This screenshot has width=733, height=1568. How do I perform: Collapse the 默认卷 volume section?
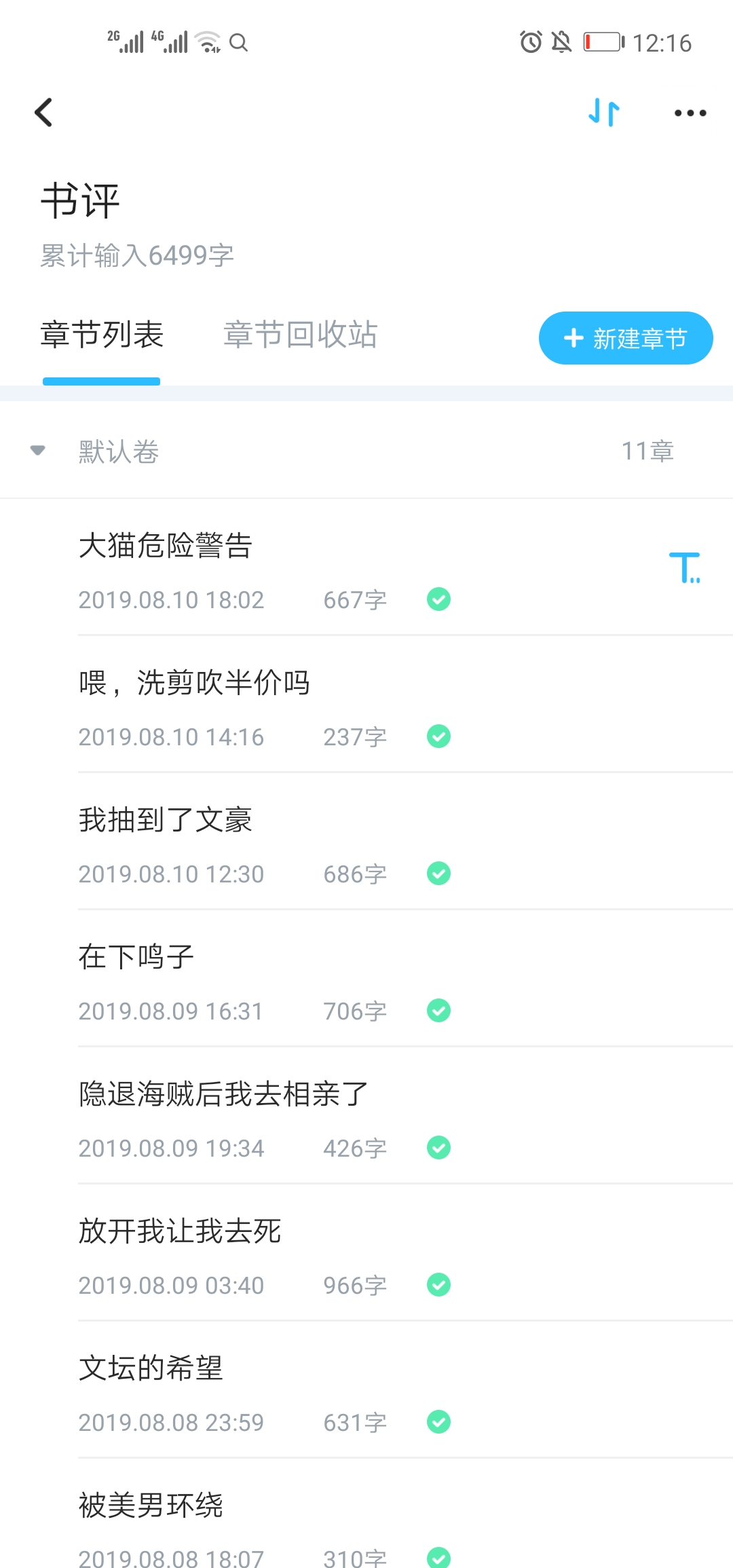click(38, 451)
